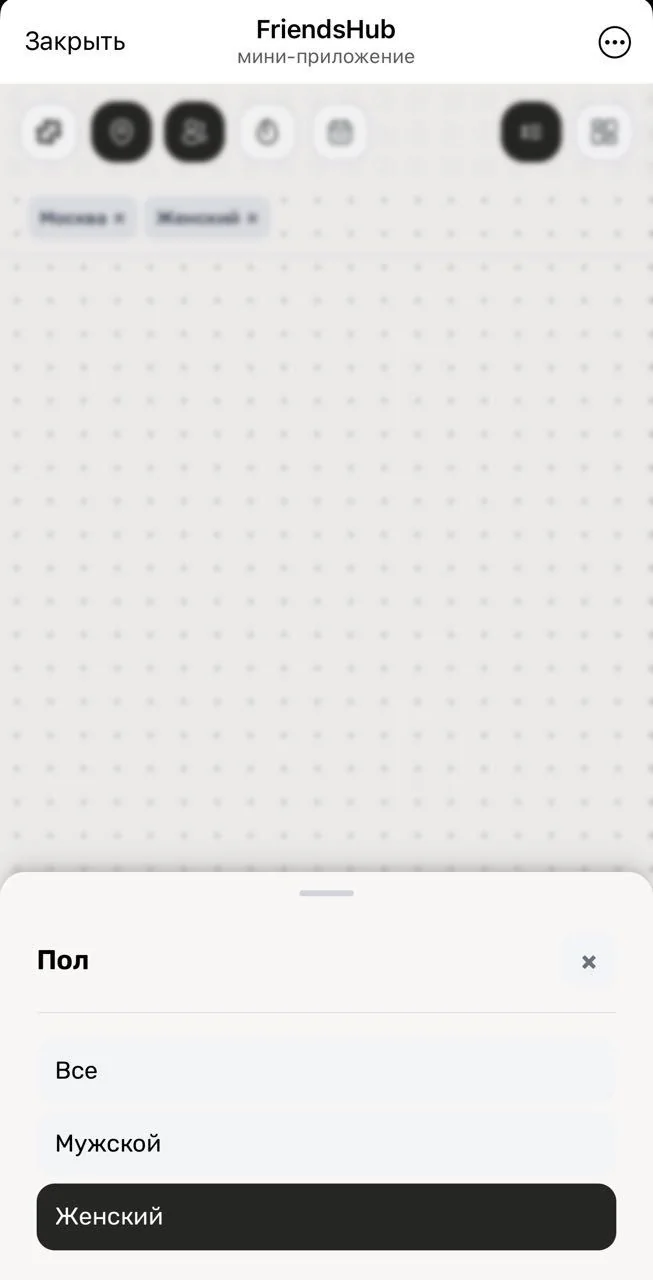Dismiss the Пол sheet with the X
Screen dimensions: 653x1280
tap(589, 961)
